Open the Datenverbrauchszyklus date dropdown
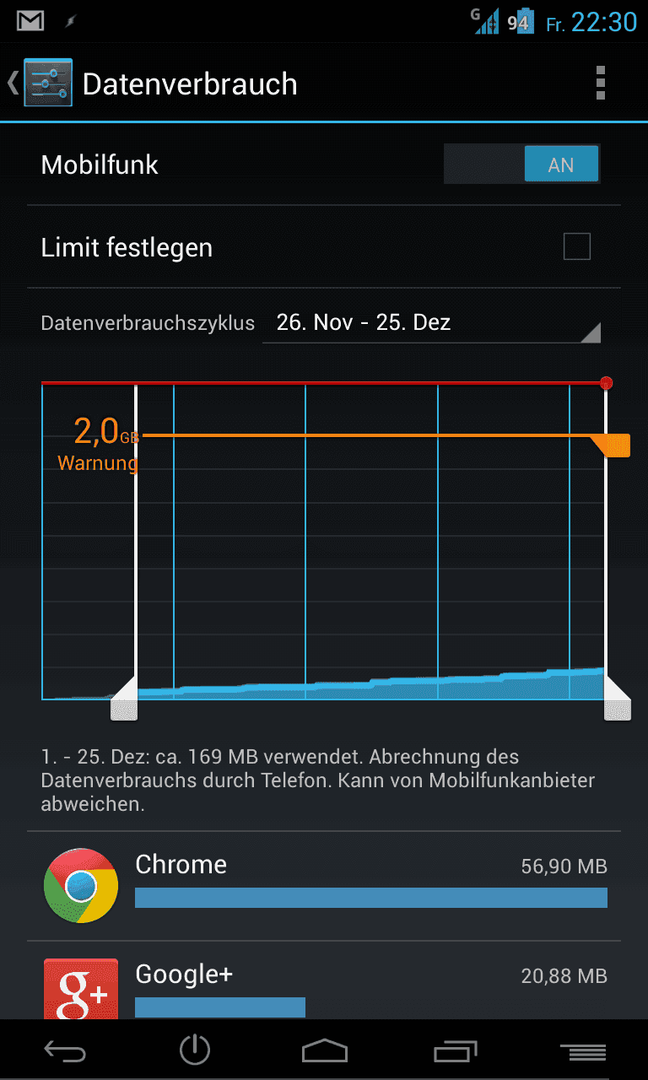The width and height of the screenshot is (648, 1080). click(432, 323)
